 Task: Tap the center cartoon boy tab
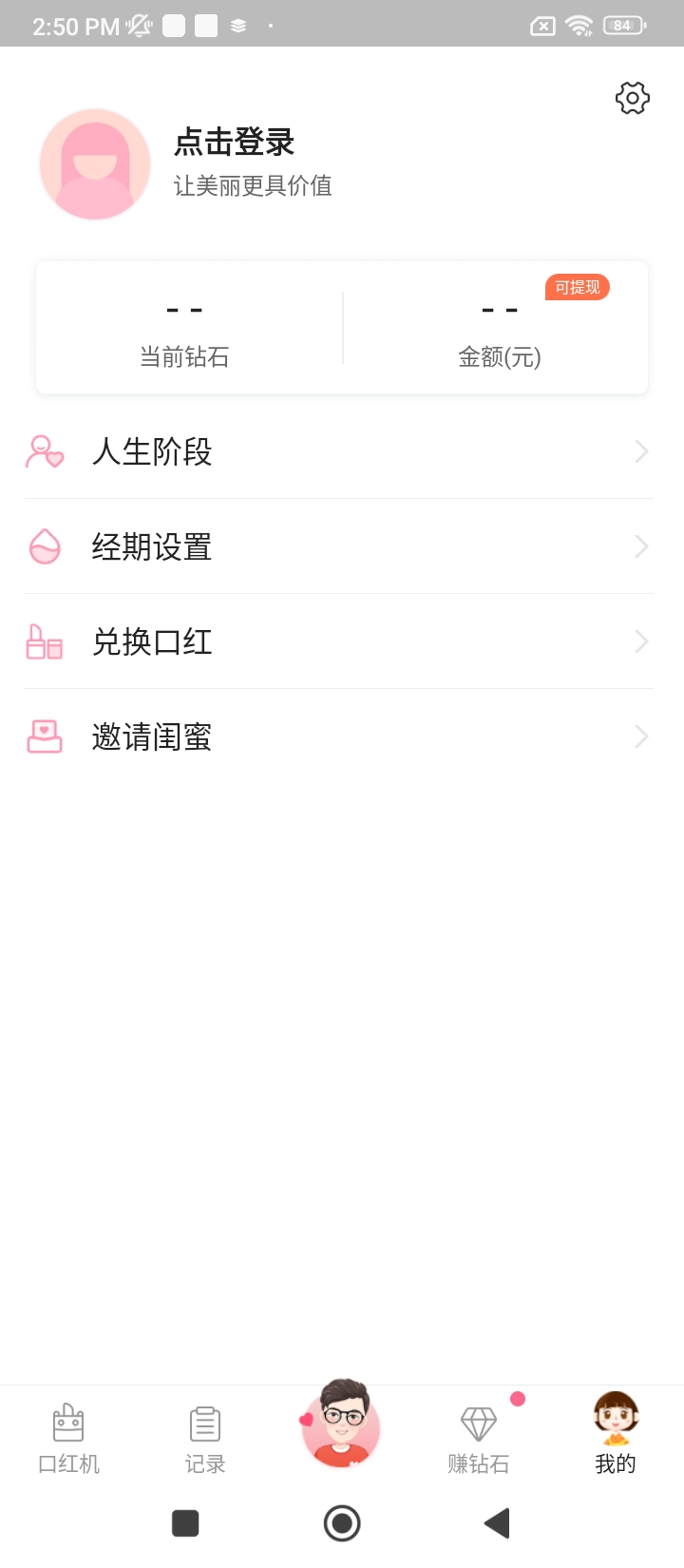coord(342,1425)
